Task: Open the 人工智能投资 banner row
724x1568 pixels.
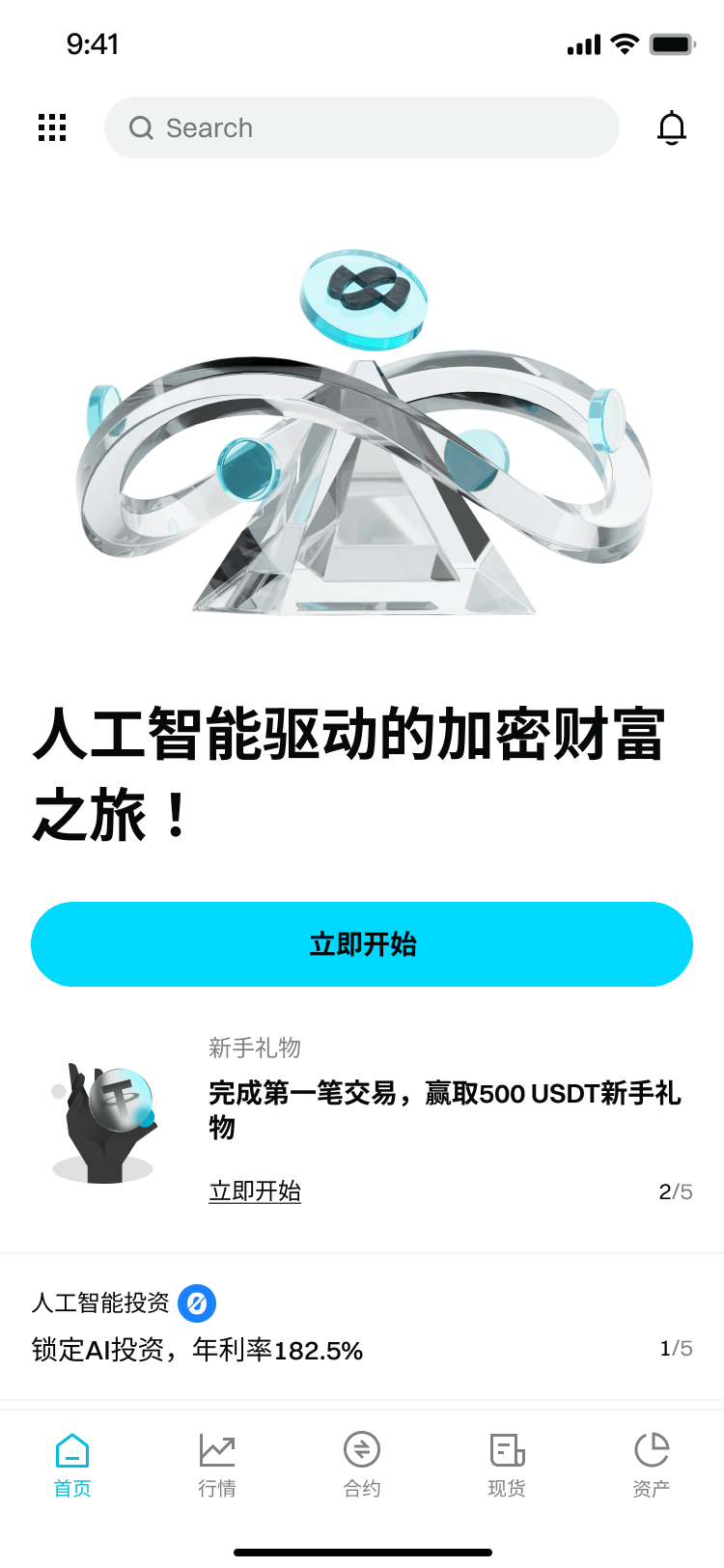Action: [361, 1327]
